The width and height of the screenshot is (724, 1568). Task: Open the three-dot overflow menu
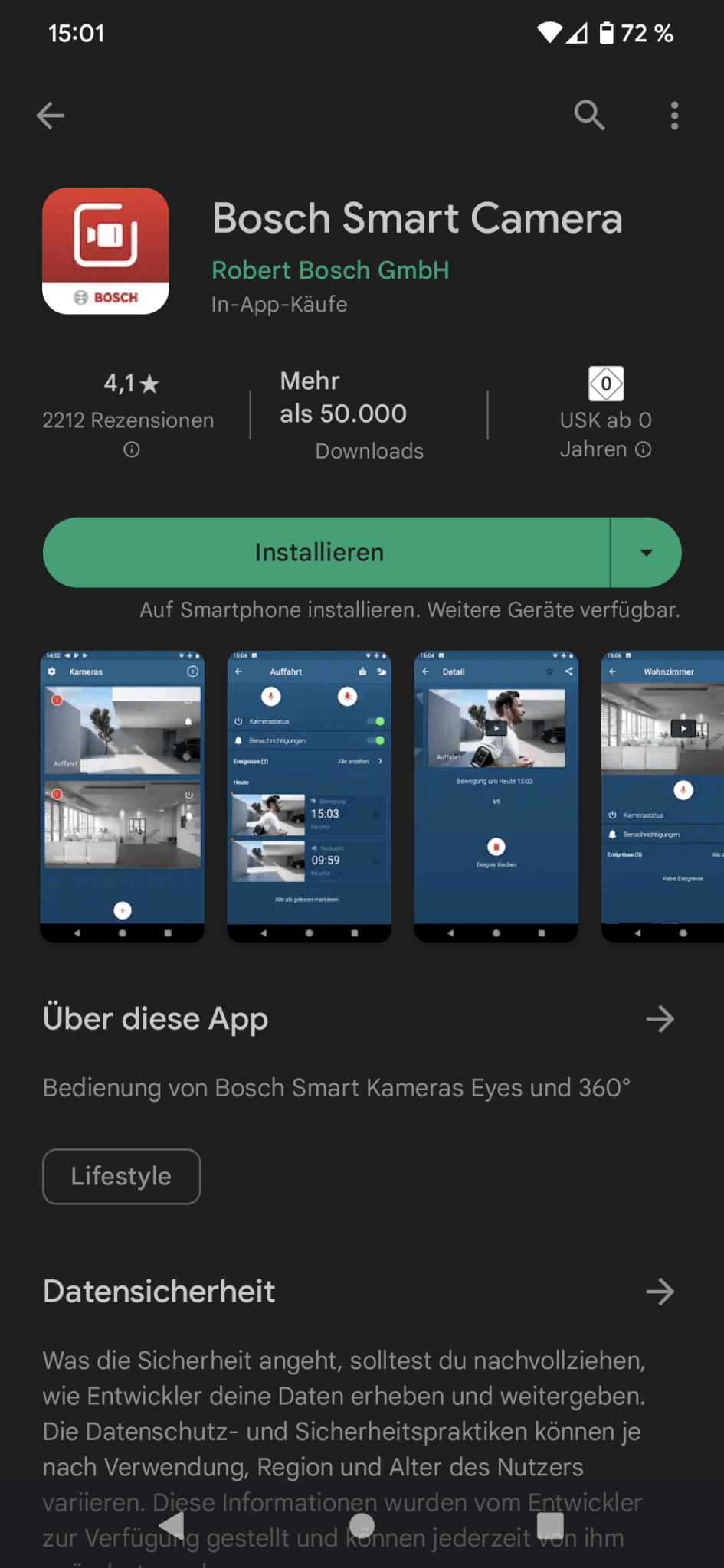tap(674, 116)
